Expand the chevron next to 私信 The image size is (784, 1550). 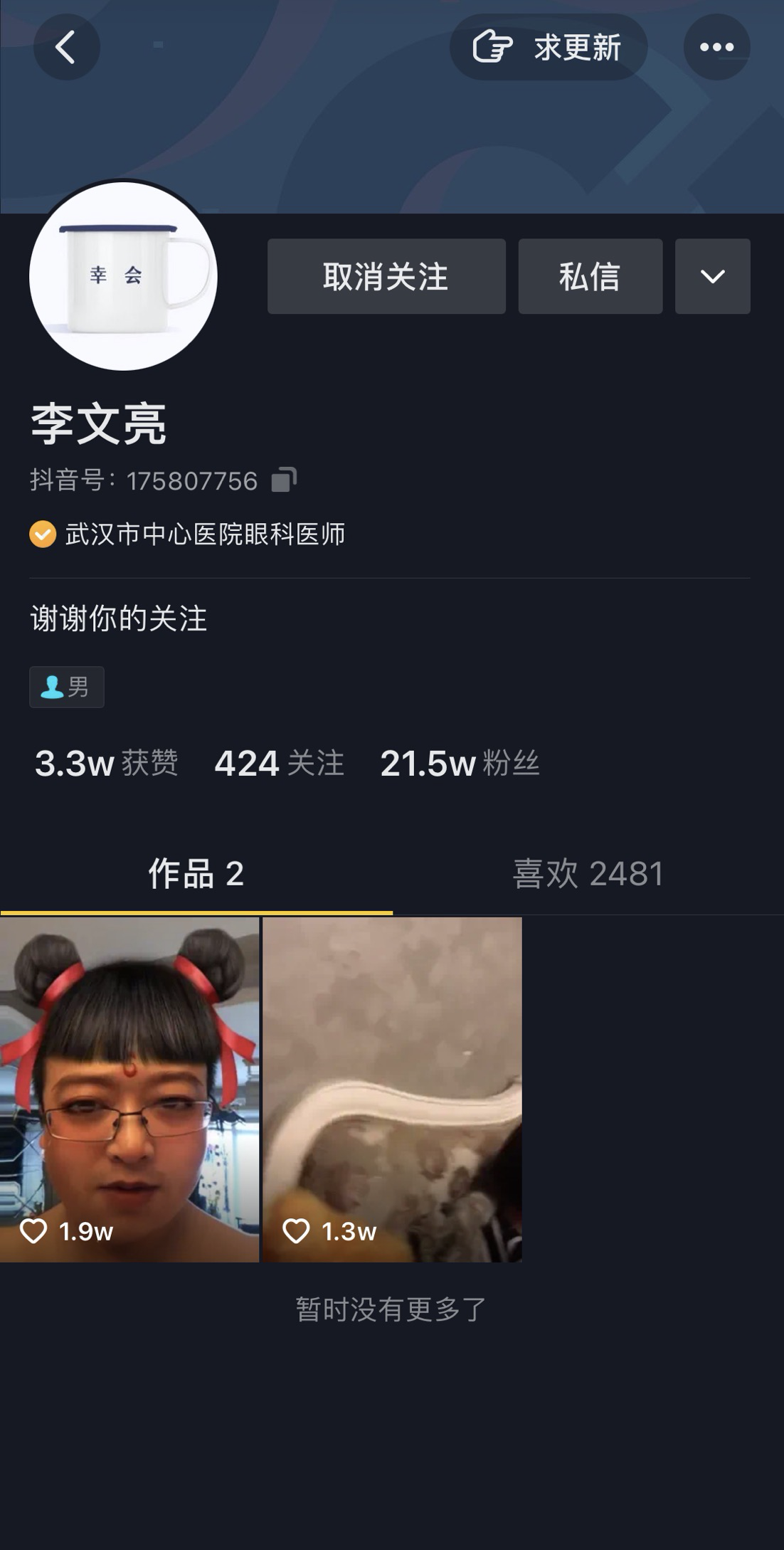click(711, 276)
